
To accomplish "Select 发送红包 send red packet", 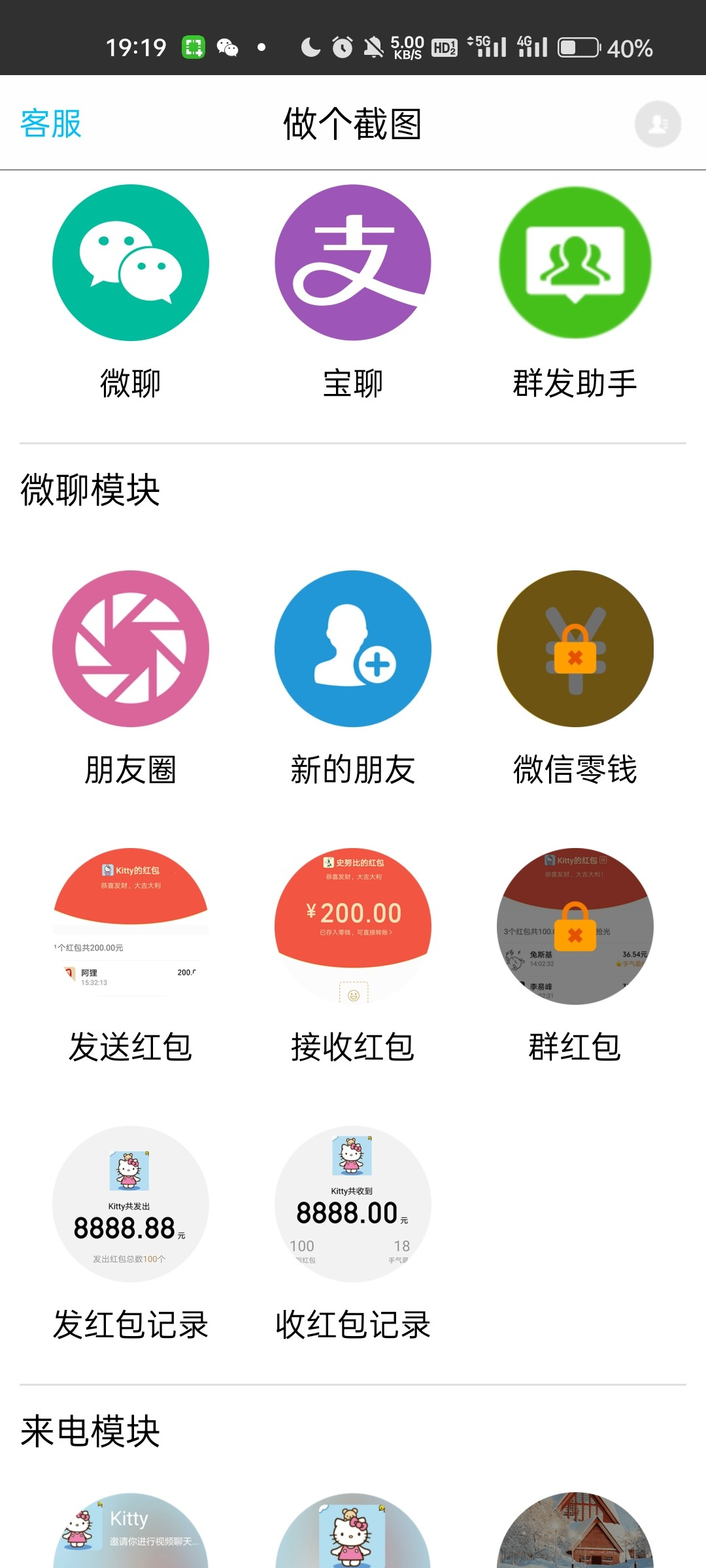I will (x=131, y=926).
